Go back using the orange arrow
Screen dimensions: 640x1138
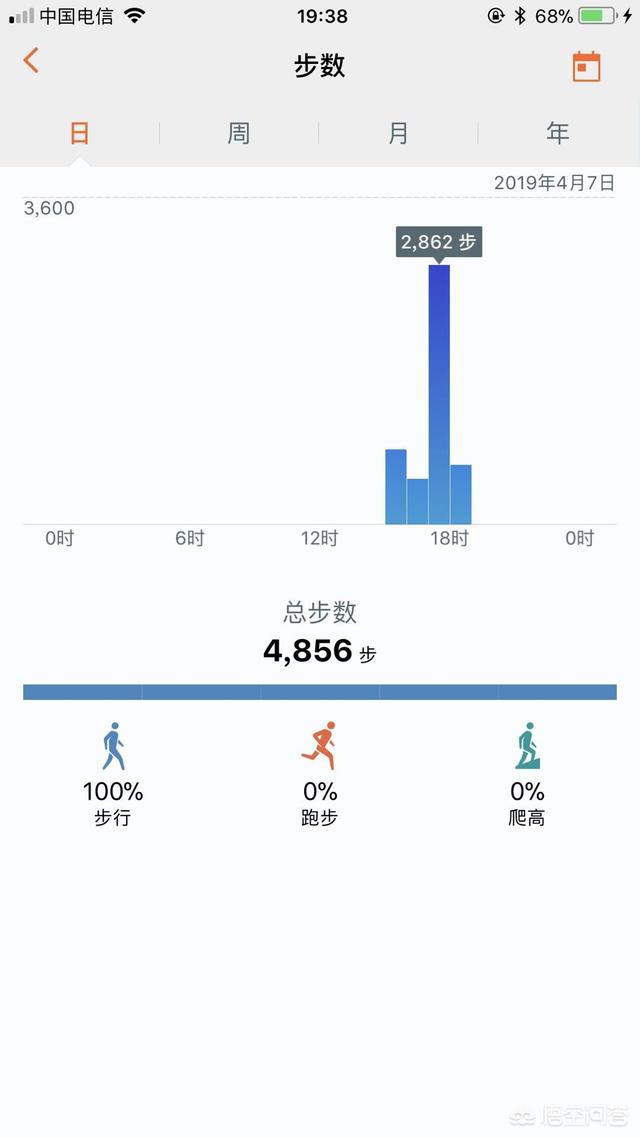click(x=31, y=60)
